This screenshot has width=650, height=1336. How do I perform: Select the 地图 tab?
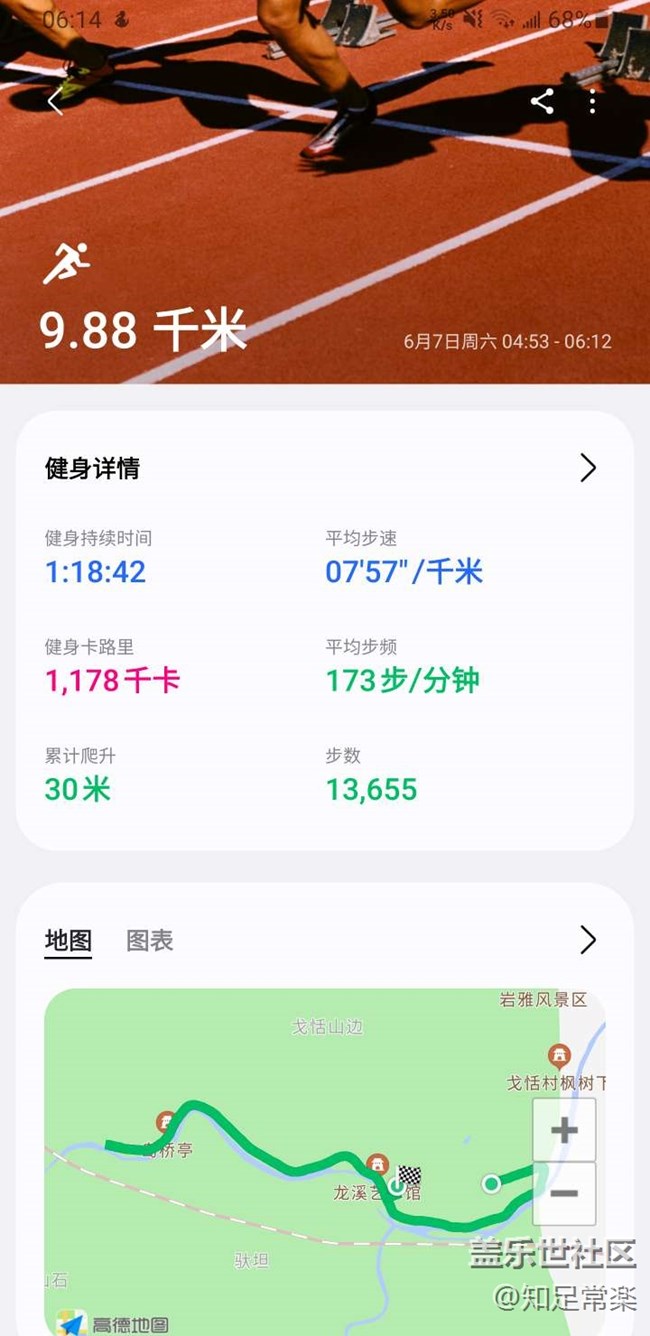tap(68, 940)
